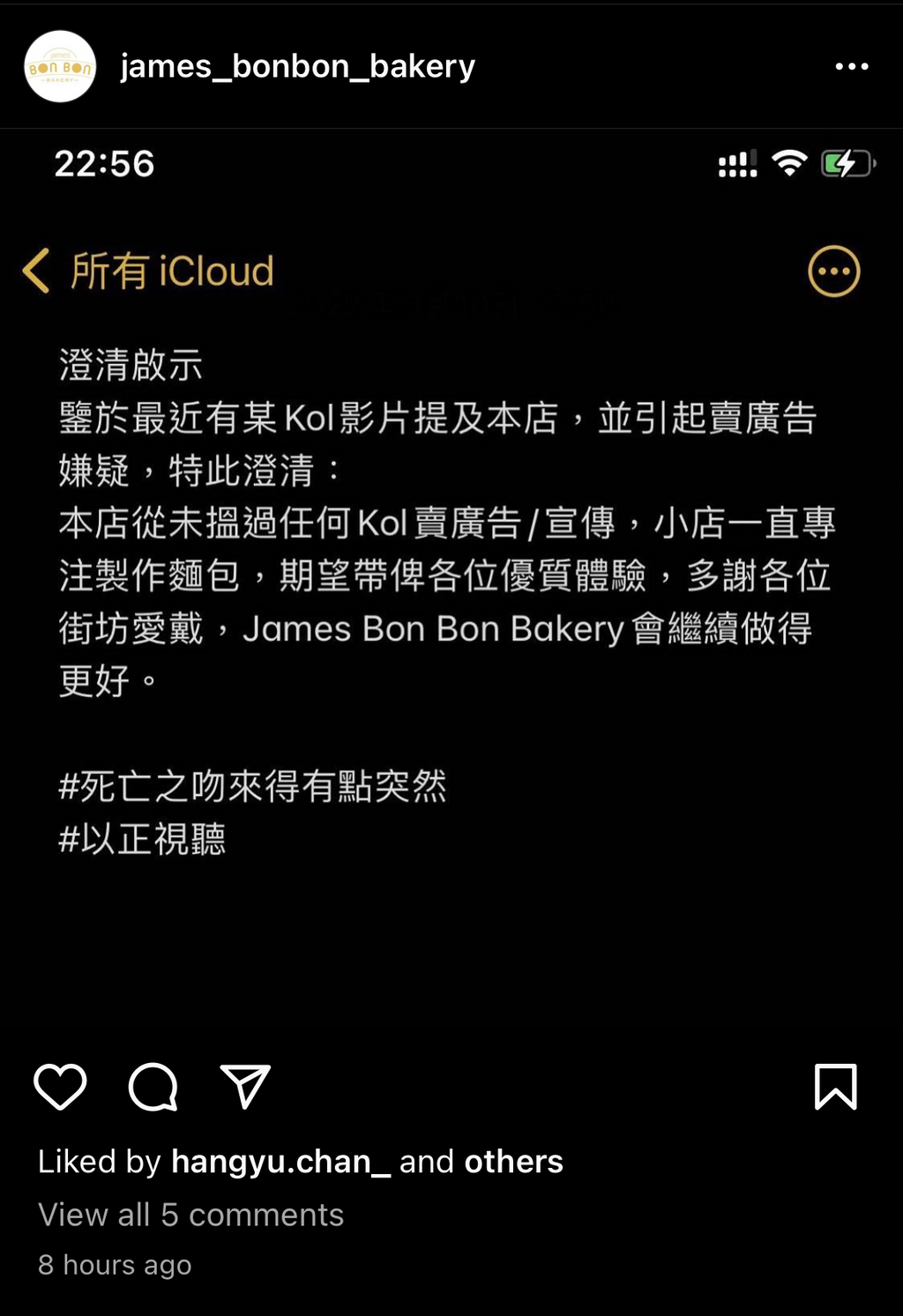
Task: Open james_bonbon_bakery profile avatar
Action: point(60,67)
